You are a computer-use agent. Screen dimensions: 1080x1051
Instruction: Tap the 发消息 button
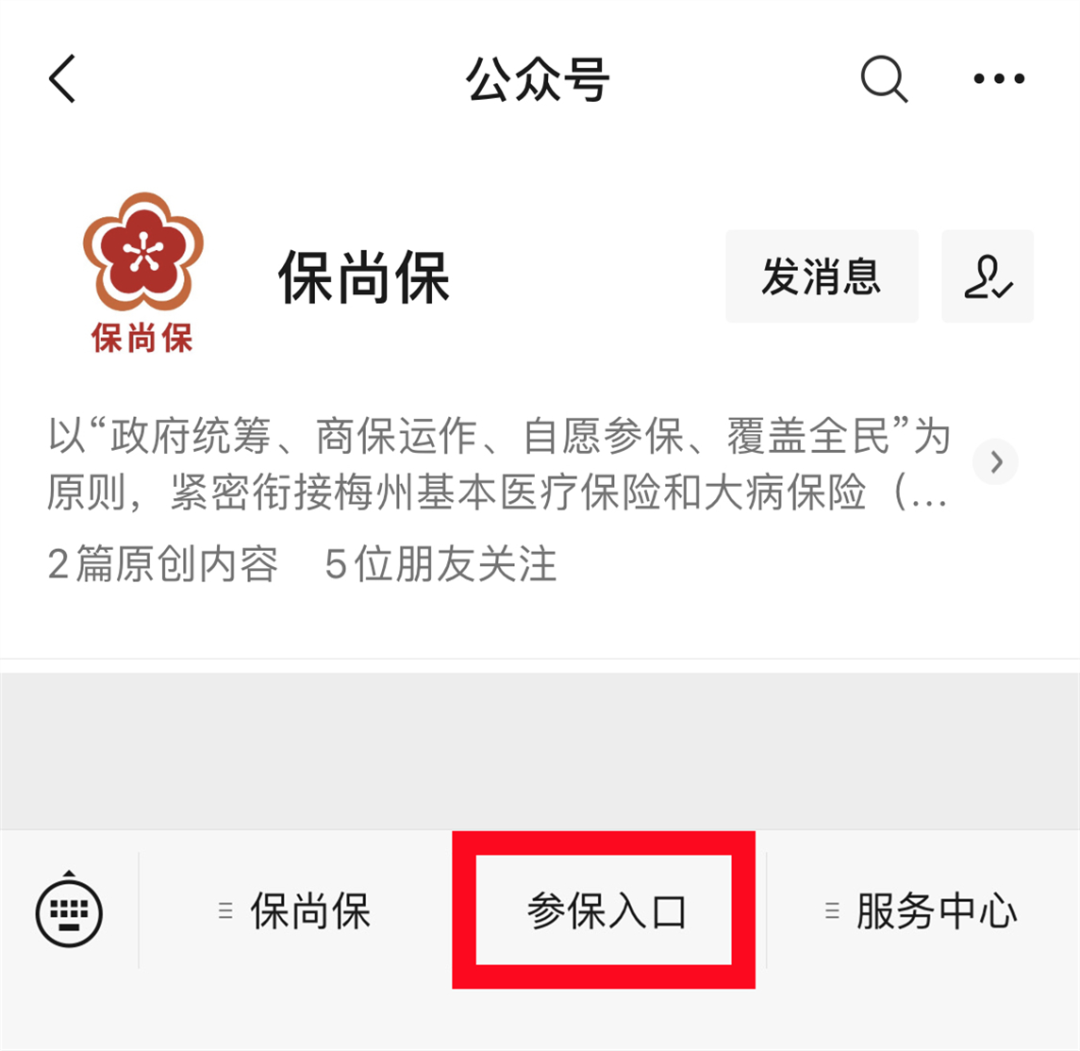click(x=821, y=276)
